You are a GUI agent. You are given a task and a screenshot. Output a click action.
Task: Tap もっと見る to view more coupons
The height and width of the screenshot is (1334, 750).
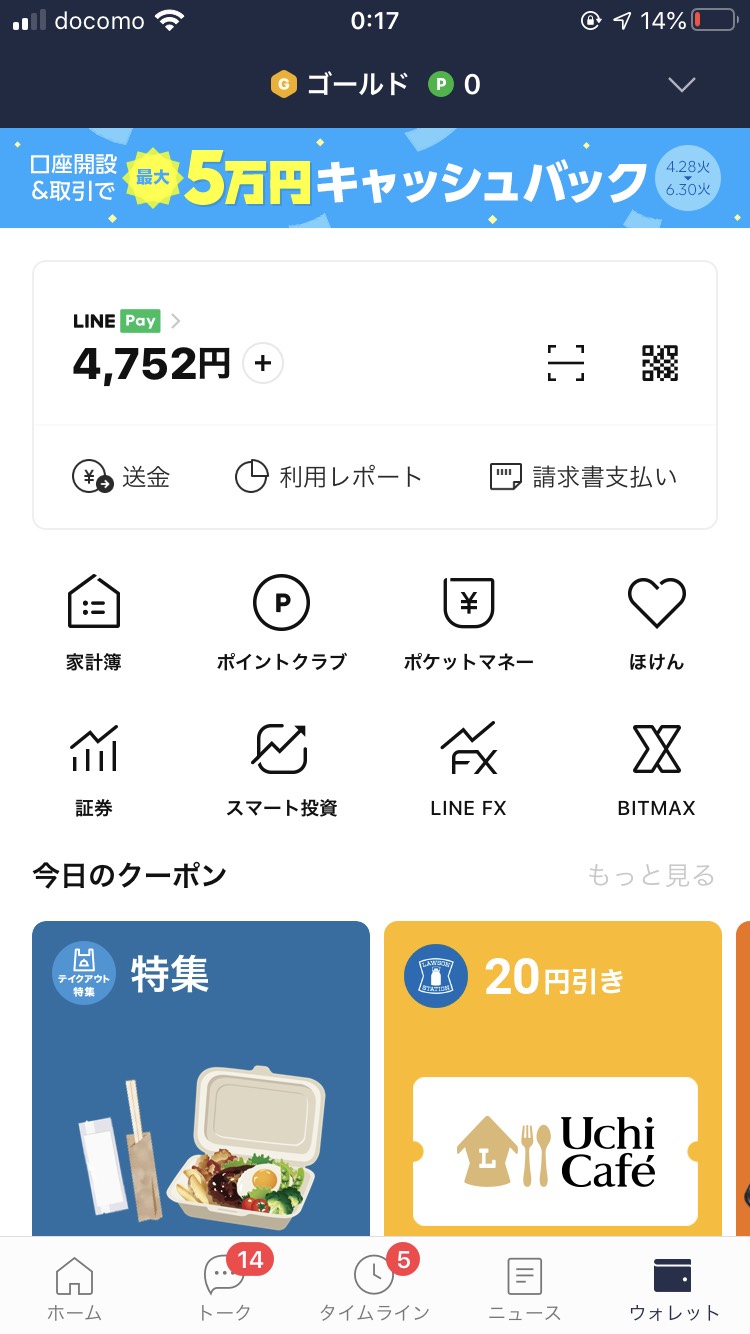[x=651, y=876]
